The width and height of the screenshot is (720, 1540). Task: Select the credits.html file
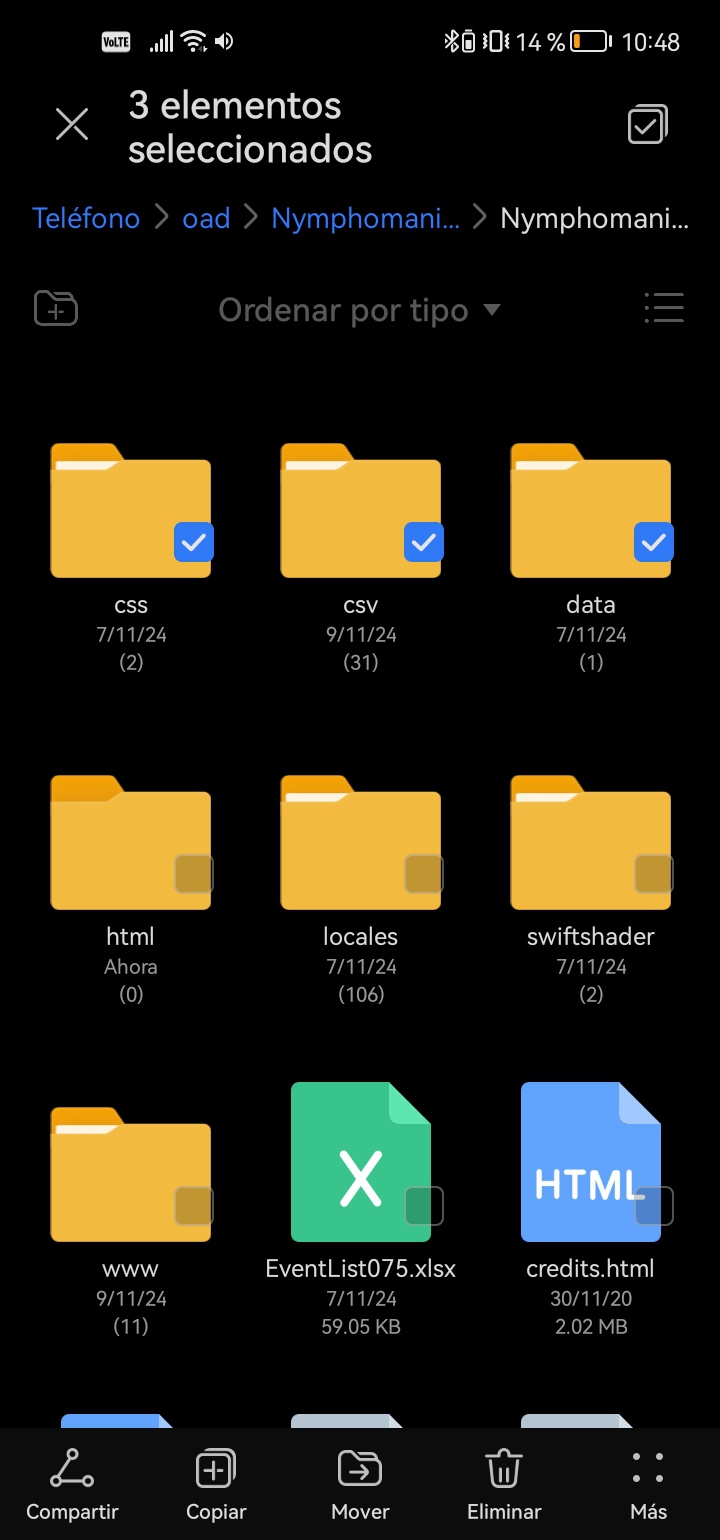point(654,1206)
